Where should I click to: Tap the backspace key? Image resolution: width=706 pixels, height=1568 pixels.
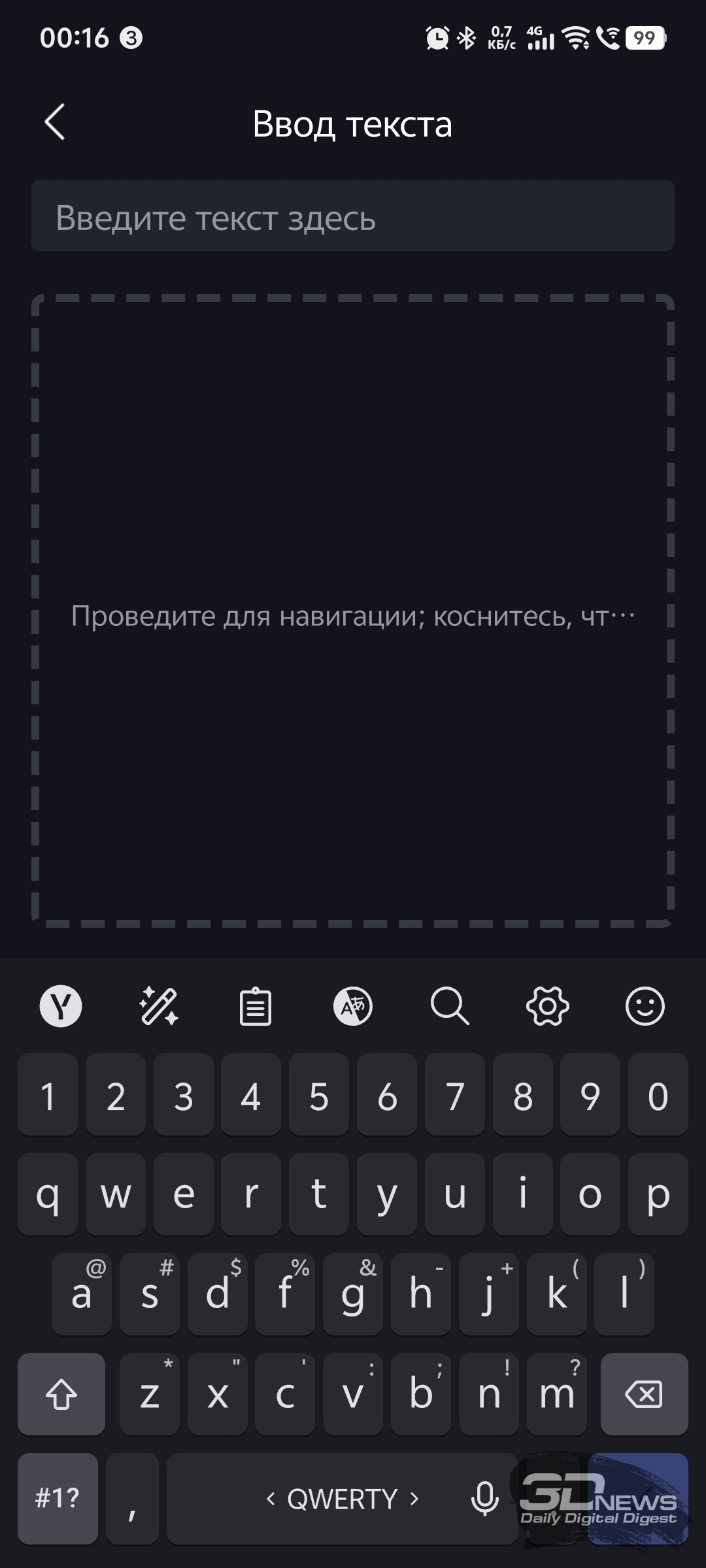pos(645,1394)
